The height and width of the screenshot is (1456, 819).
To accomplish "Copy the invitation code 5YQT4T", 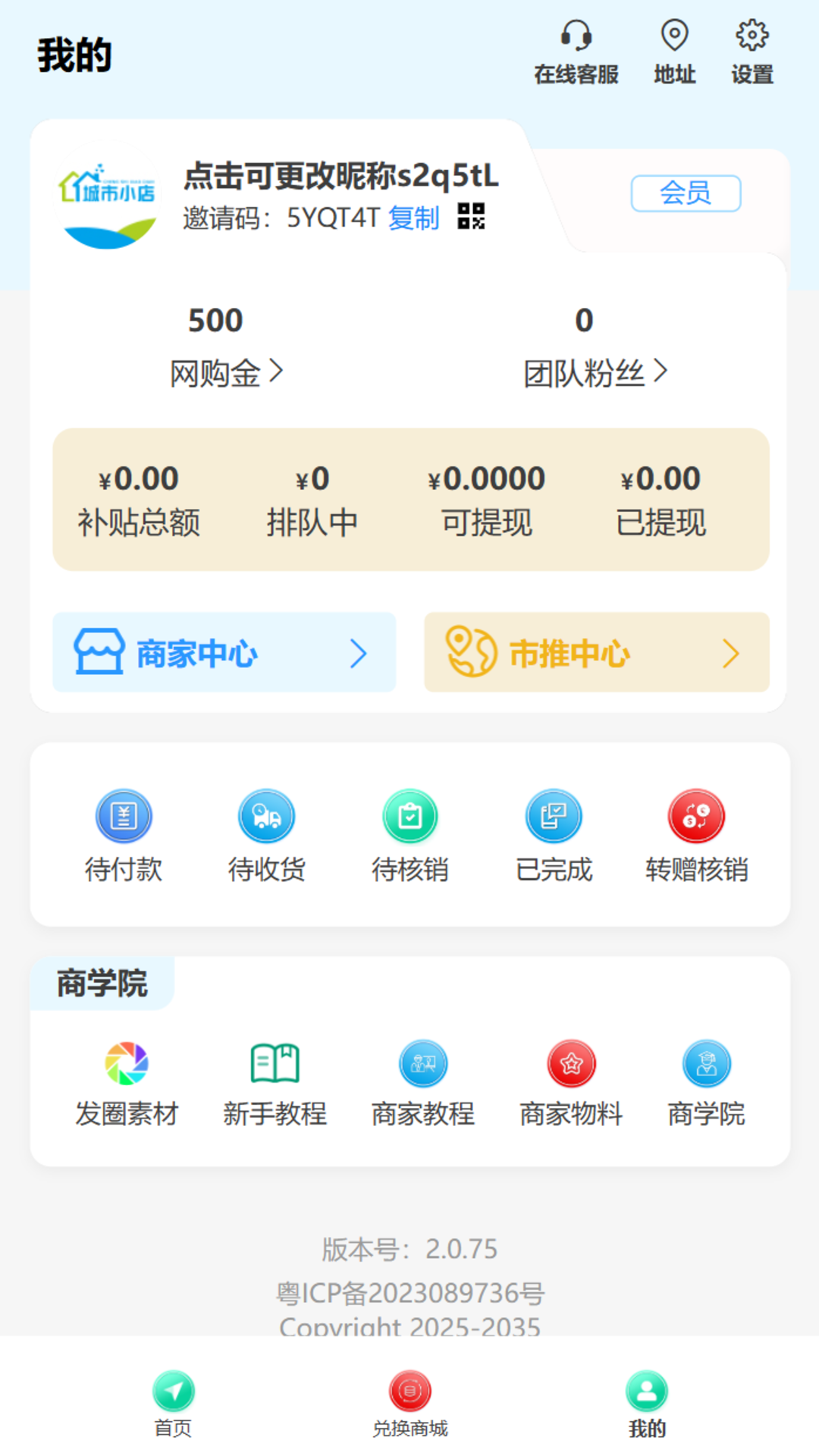I will [x=414, y=219].
